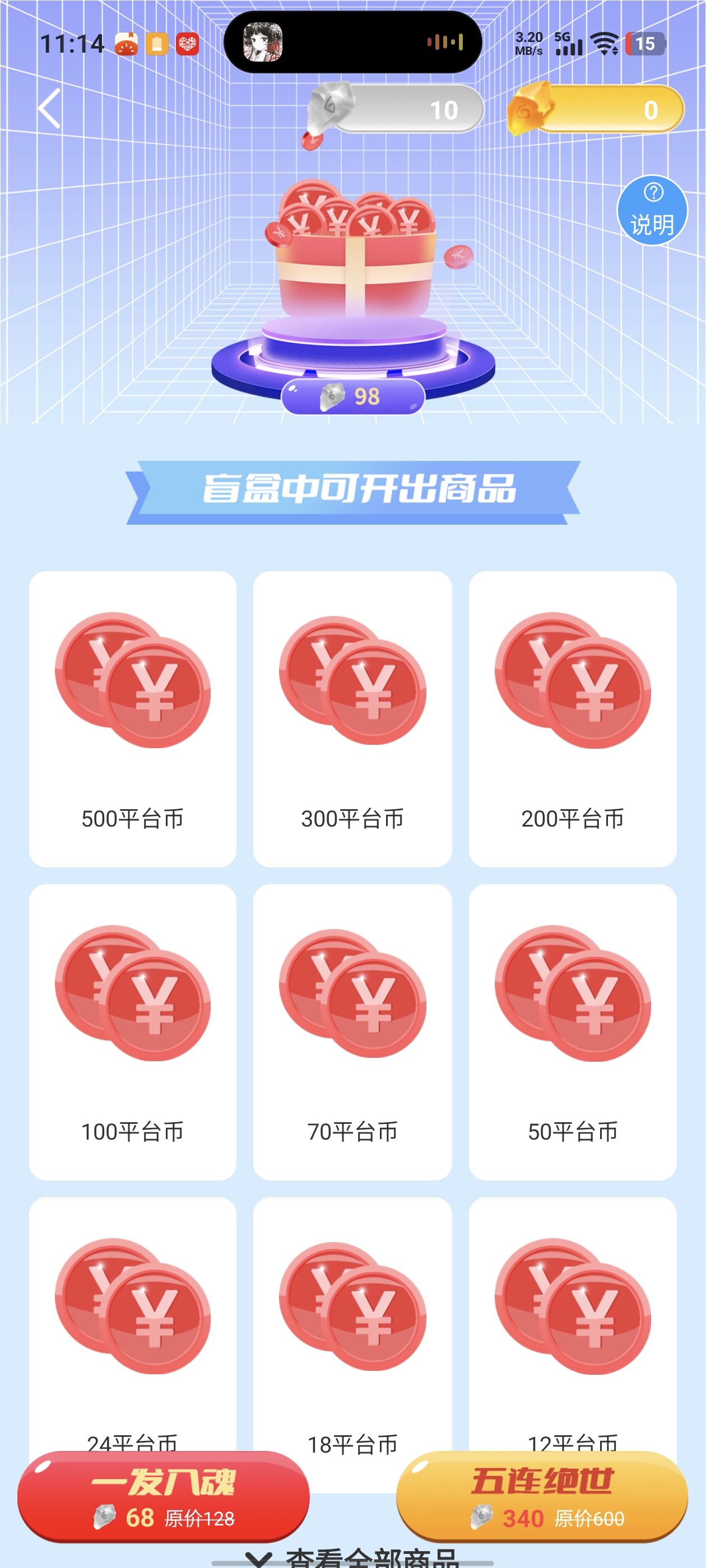Go back using the arrow
This screenshot has width=706, height=1568.
point(50,109)
